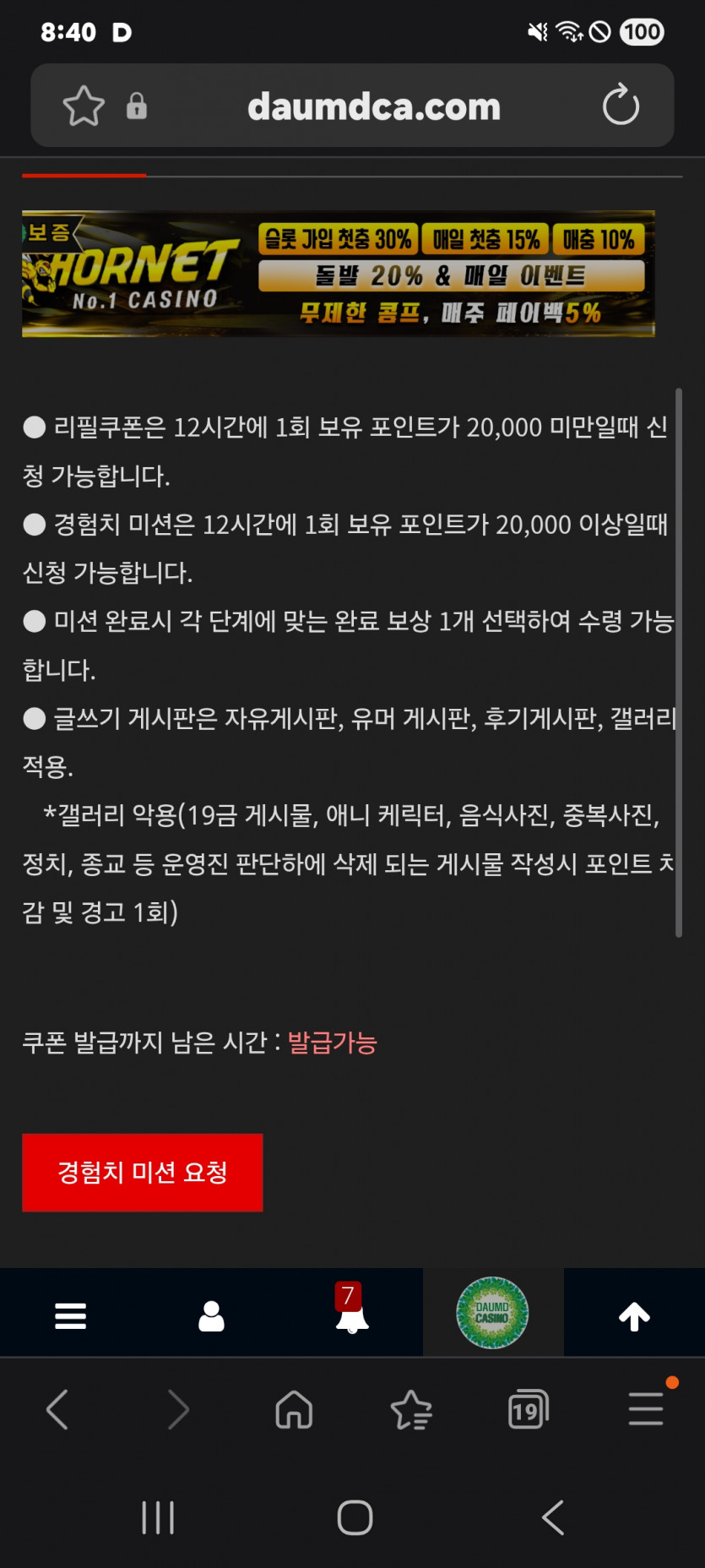Viewport: 705px width, 1568px height.
Task: Open the user profile icon
Action: click(211, 1312)
